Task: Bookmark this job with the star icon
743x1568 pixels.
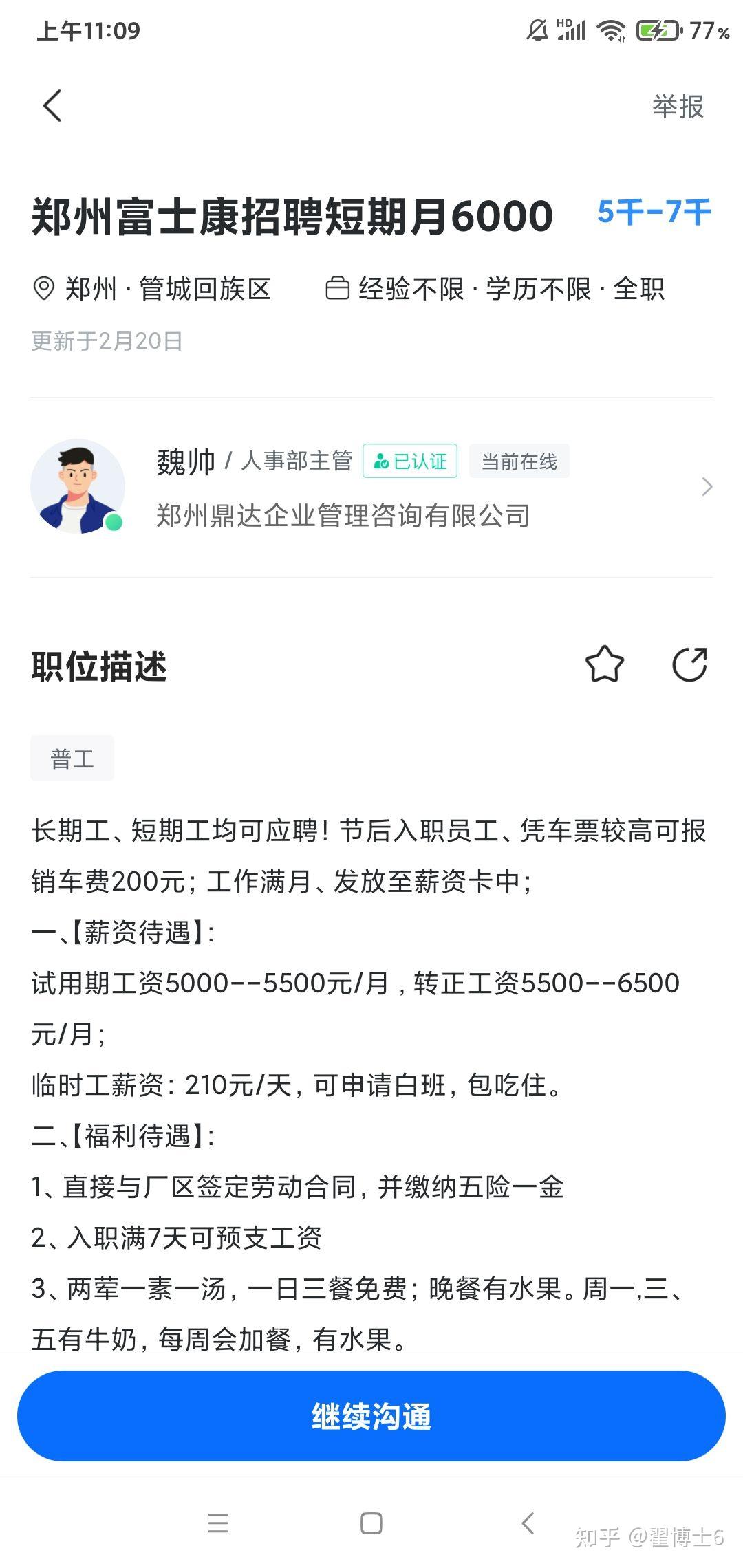Action: tap(604, 664)
